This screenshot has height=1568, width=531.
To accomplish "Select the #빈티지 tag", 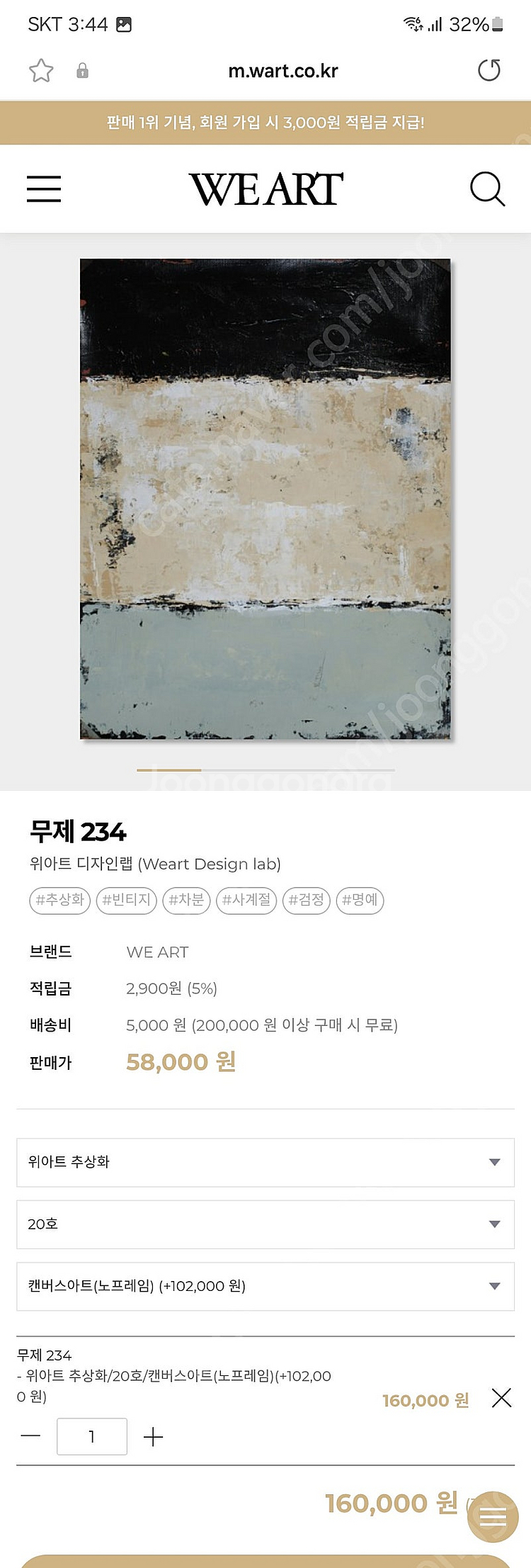I will tap(126, 900).
